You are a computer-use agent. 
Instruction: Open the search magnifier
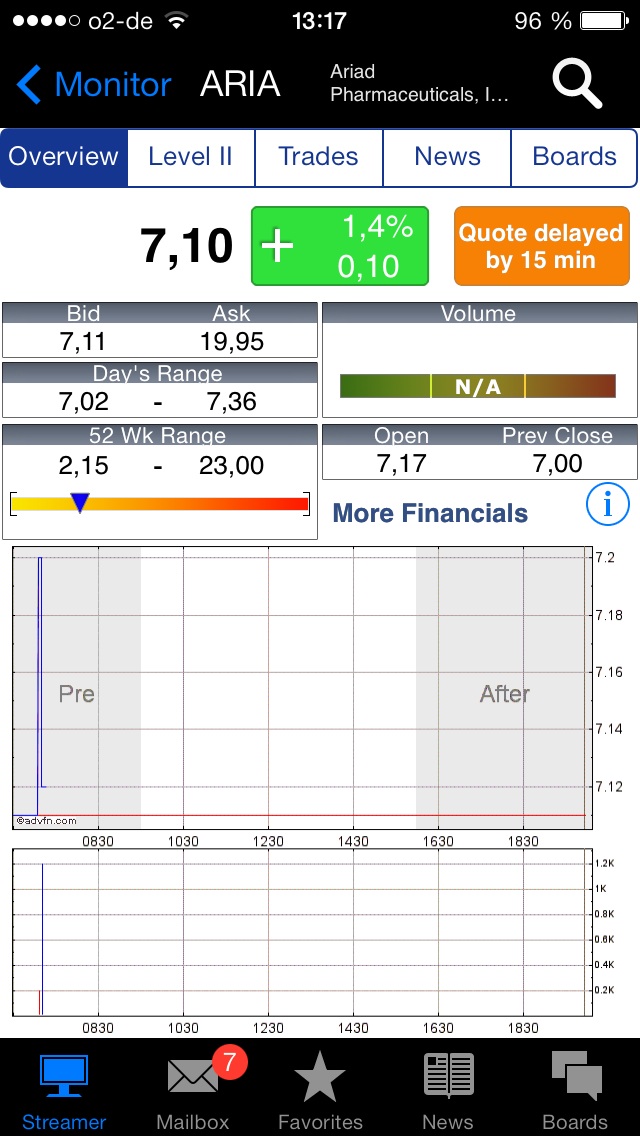(577, 84)
